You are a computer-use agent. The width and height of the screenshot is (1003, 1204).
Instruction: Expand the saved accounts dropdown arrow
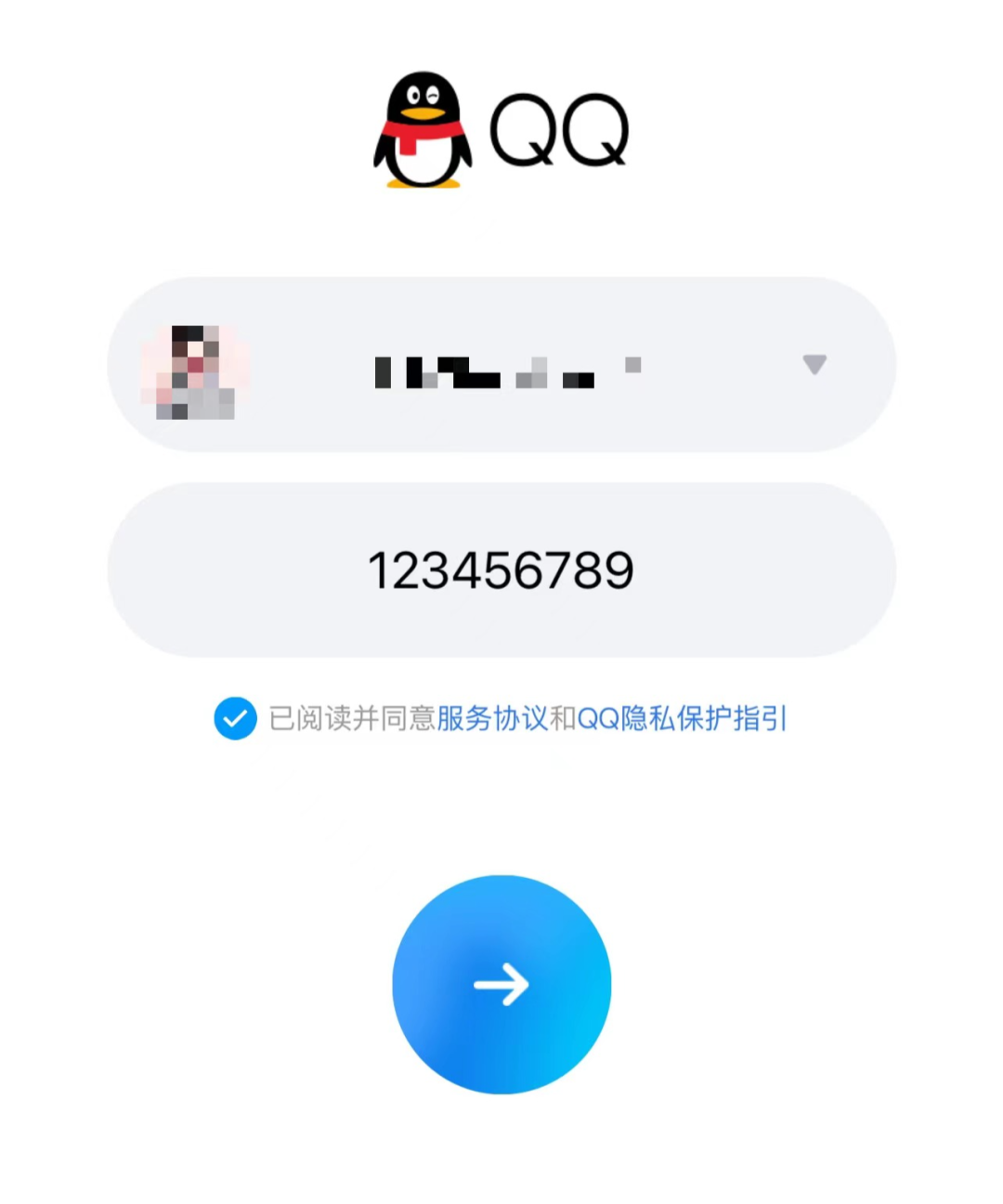814,364
